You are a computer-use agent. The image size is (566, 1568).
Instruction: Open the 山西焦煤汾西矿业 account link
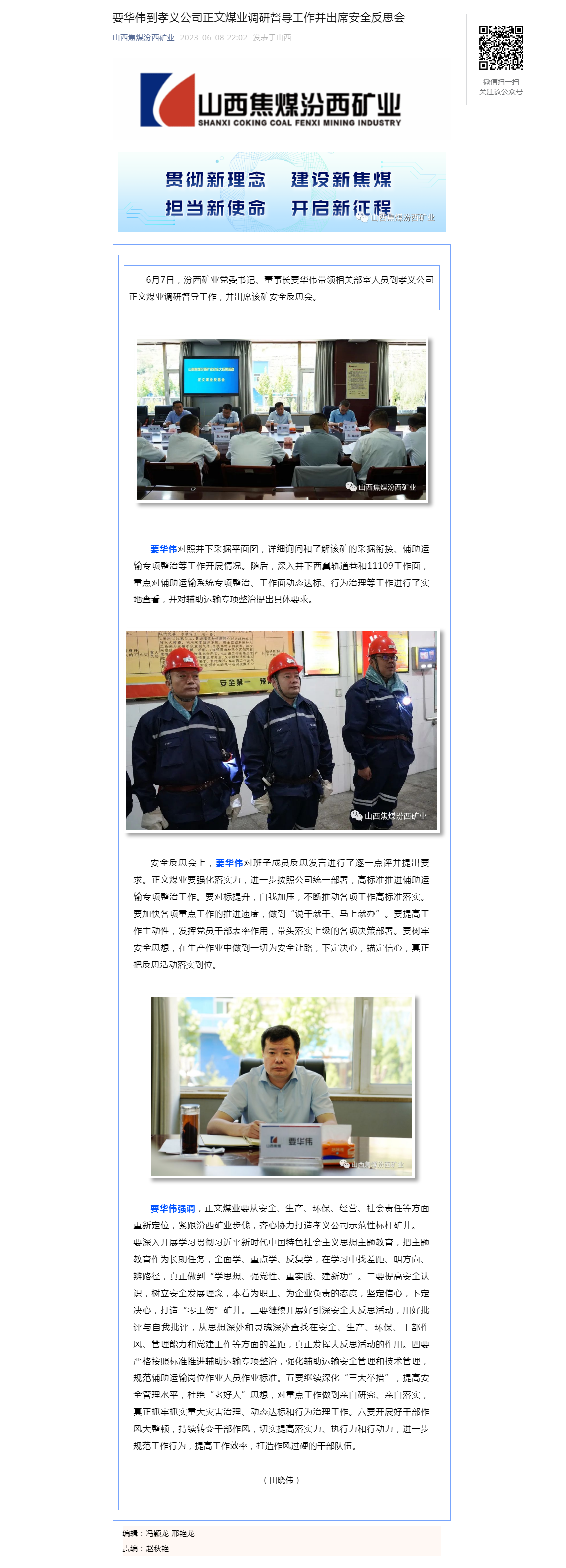coord(143,38)
